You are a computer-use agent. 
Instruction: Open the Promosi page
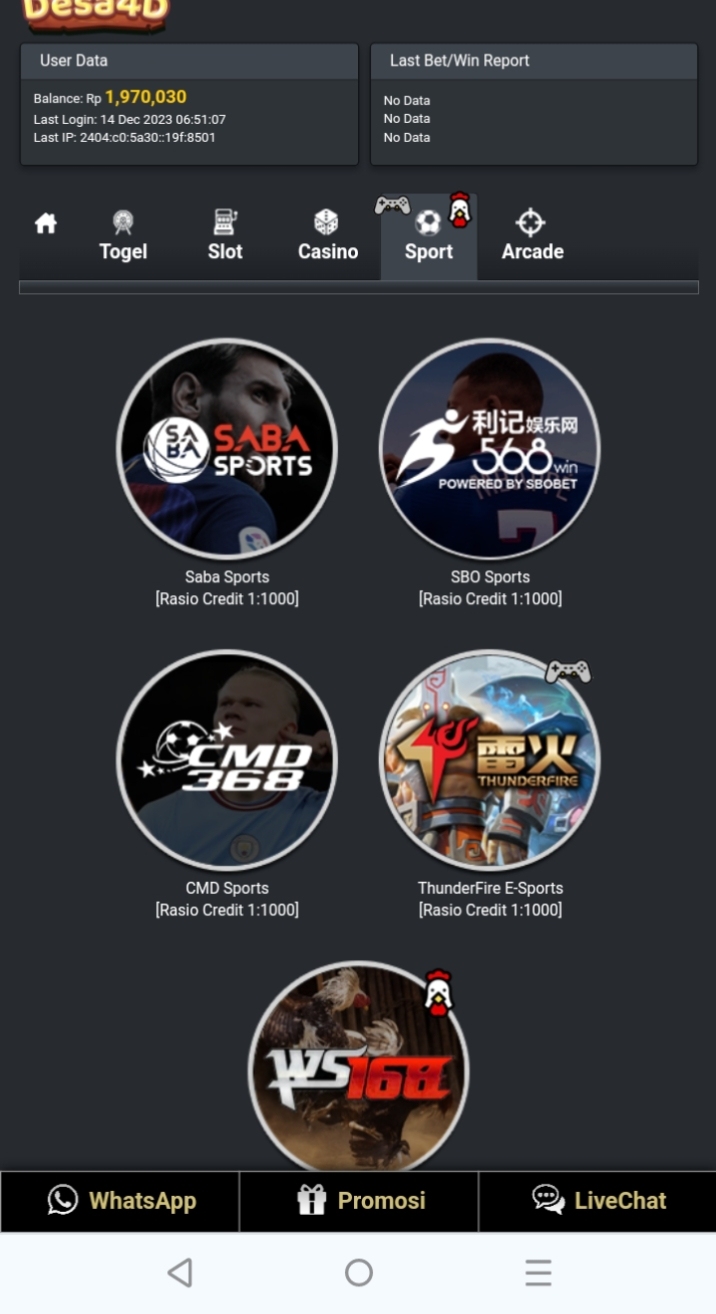tap(359, 1201)
